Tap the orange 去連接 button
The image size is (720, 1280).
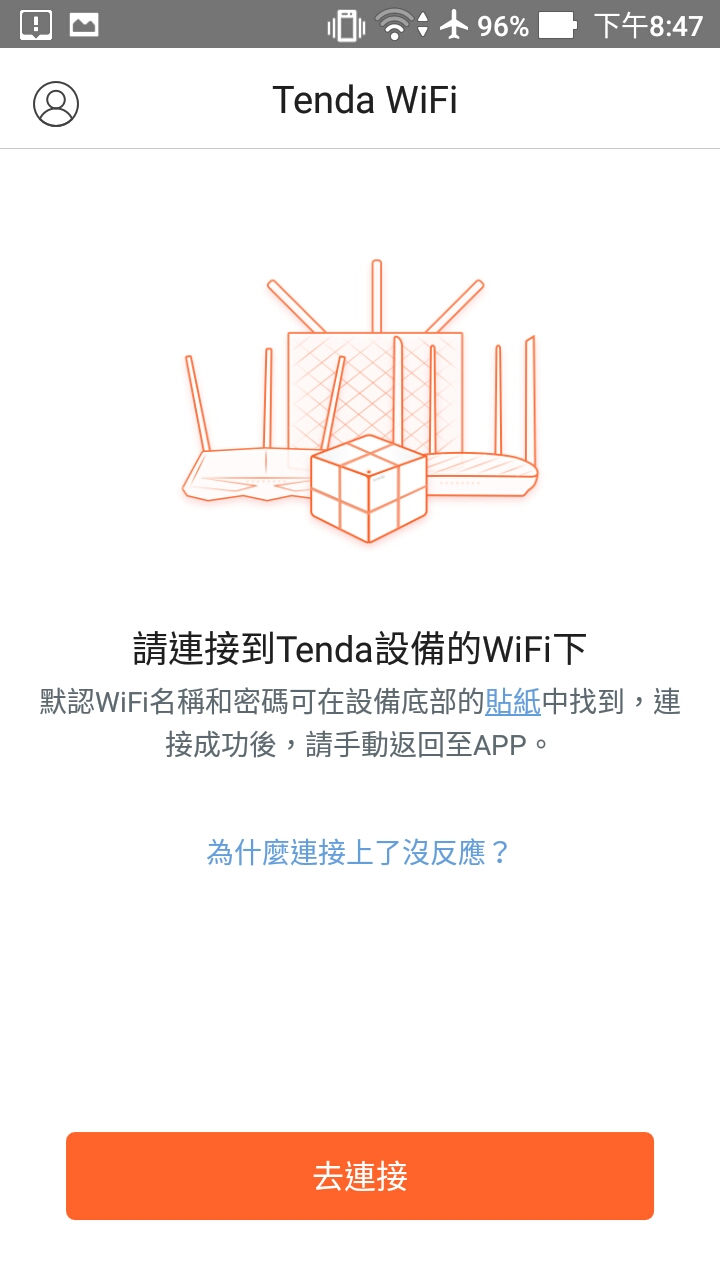[360, 1176]
